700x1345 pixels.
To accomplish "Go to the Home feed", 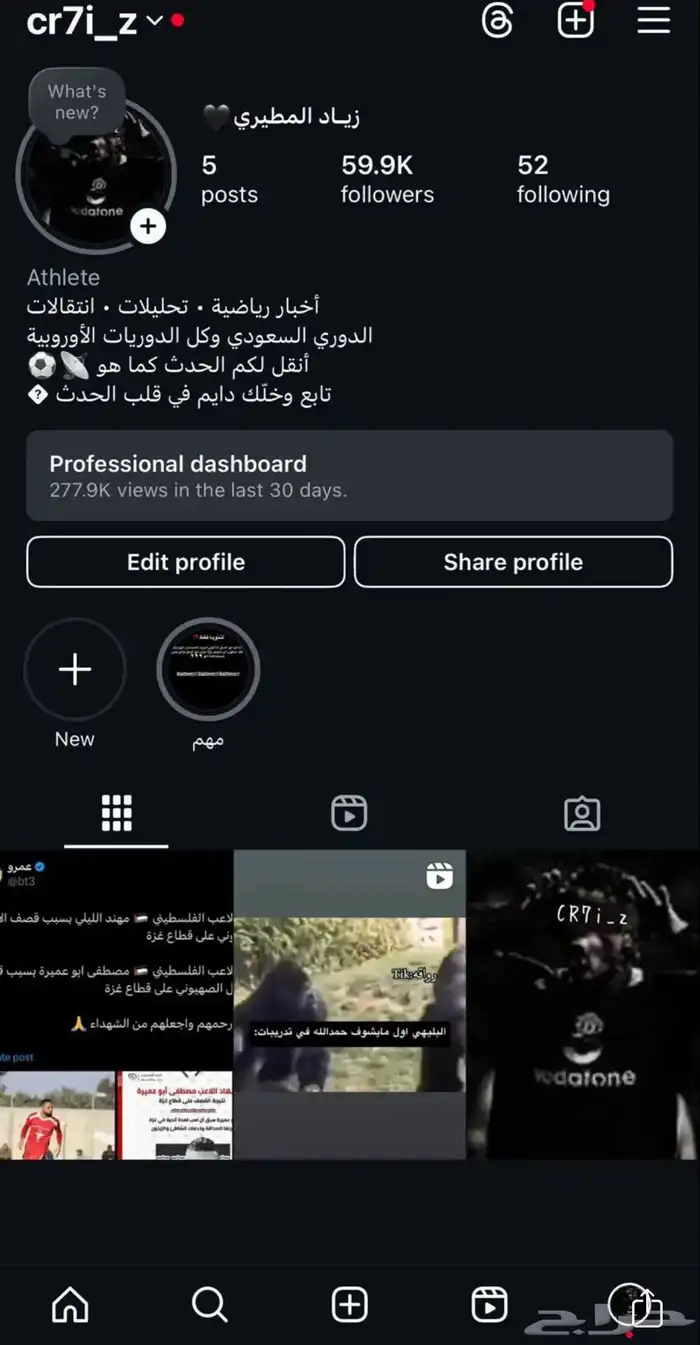I will (x=70, y=1305).
